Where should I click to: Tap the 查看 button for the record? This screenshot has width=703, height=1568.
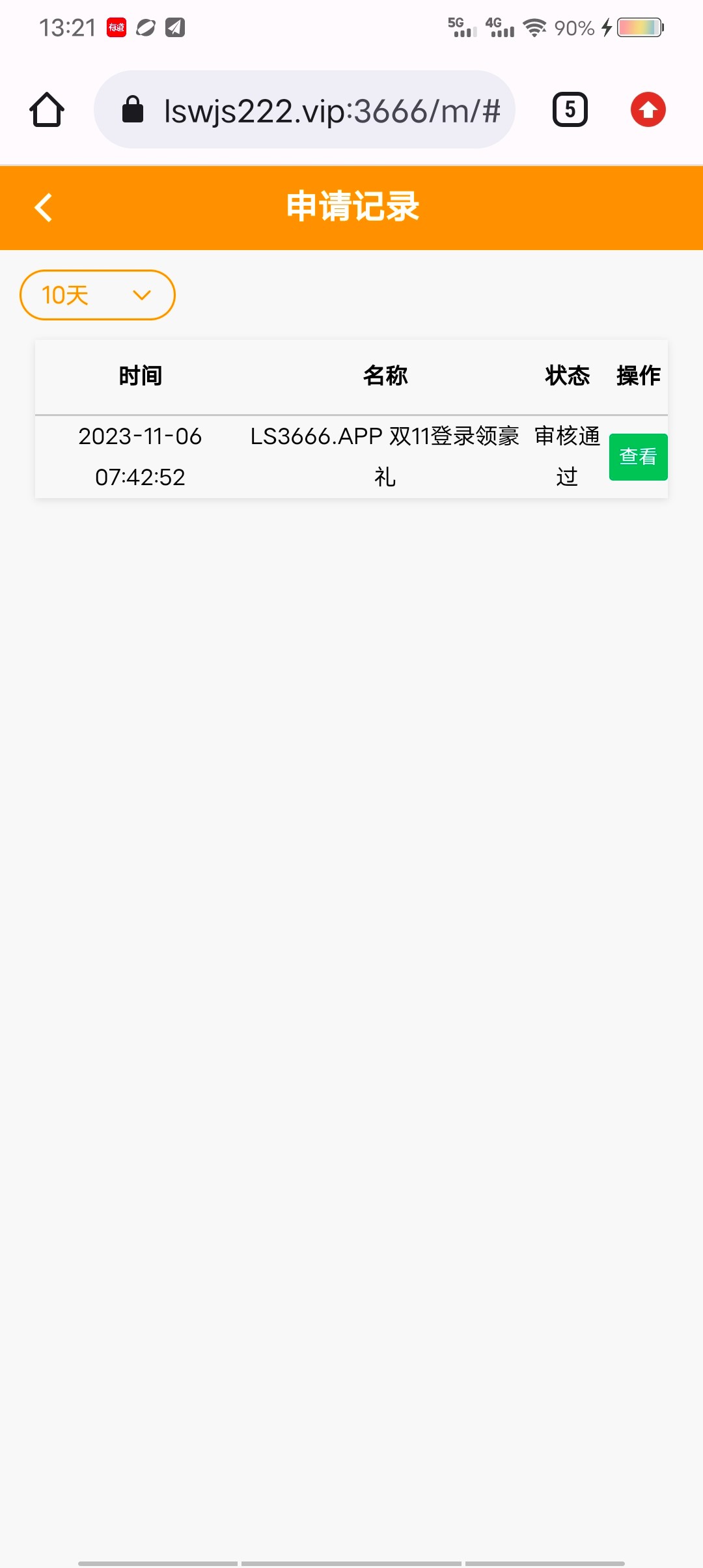pos(638,456)
